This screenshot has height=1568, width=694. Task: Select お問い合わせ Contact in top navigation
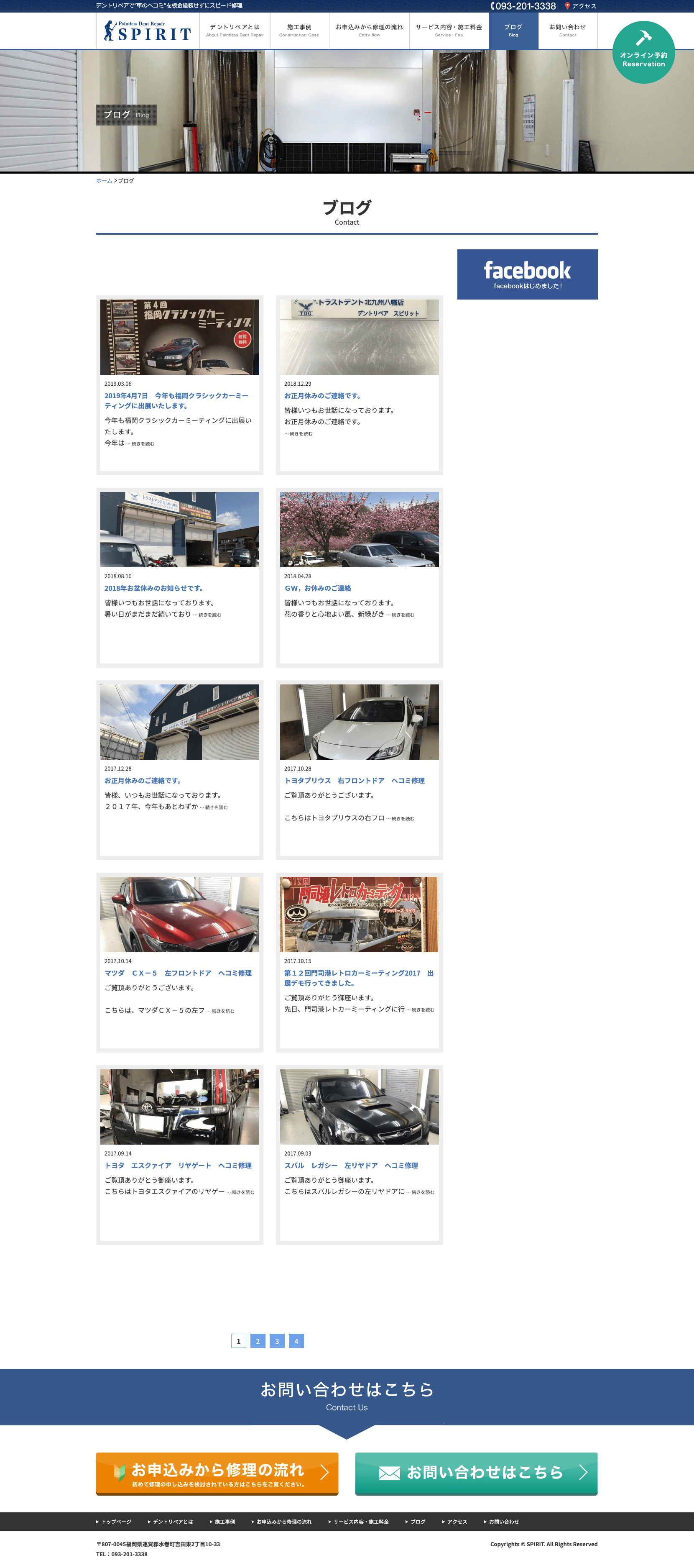tap(567, 31)
